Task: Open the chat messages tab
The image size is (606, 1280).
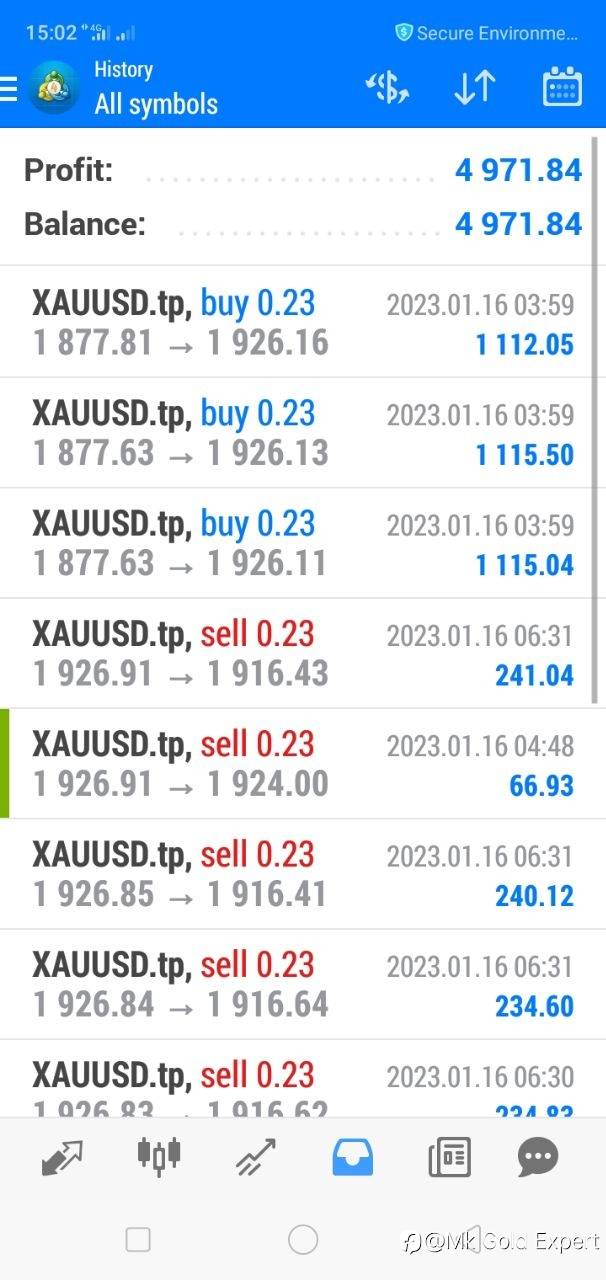Action: click(x=538, y=1158)
